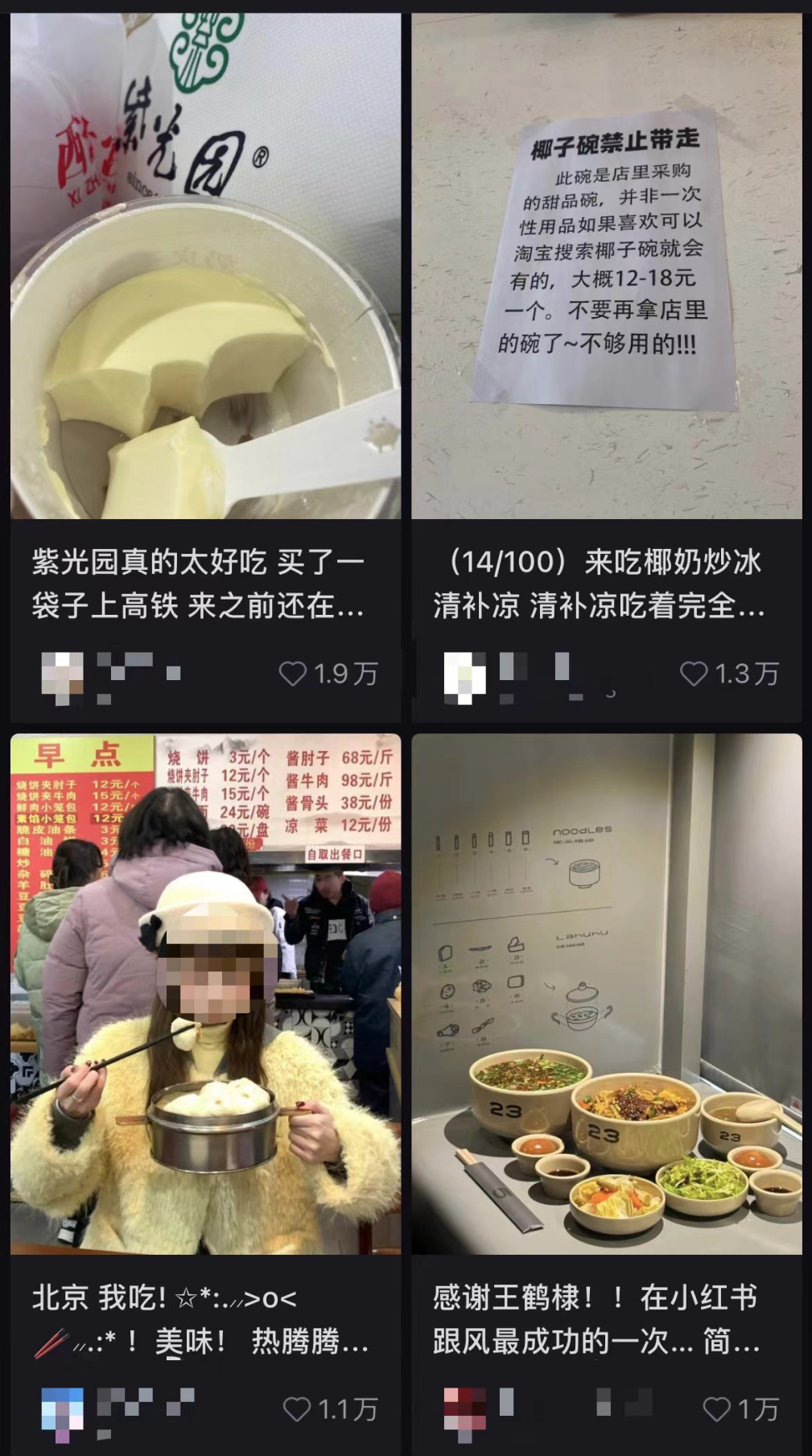Like the 感谢王鹤棣 post with 1万 likes
812x1456 pixels.
tap(716, 1409)
